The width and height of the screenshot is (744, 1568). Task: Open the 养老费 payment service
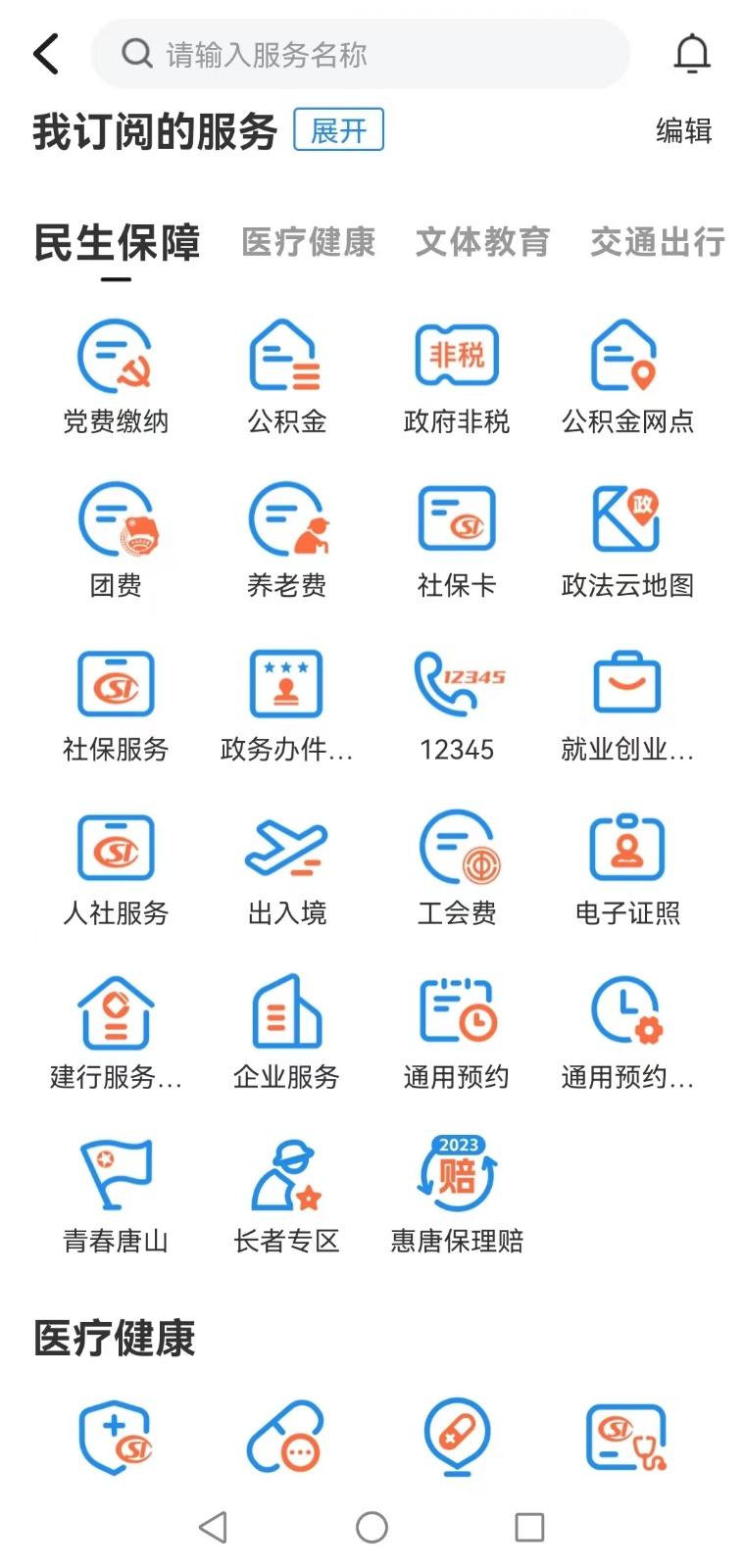coord(286,539)
